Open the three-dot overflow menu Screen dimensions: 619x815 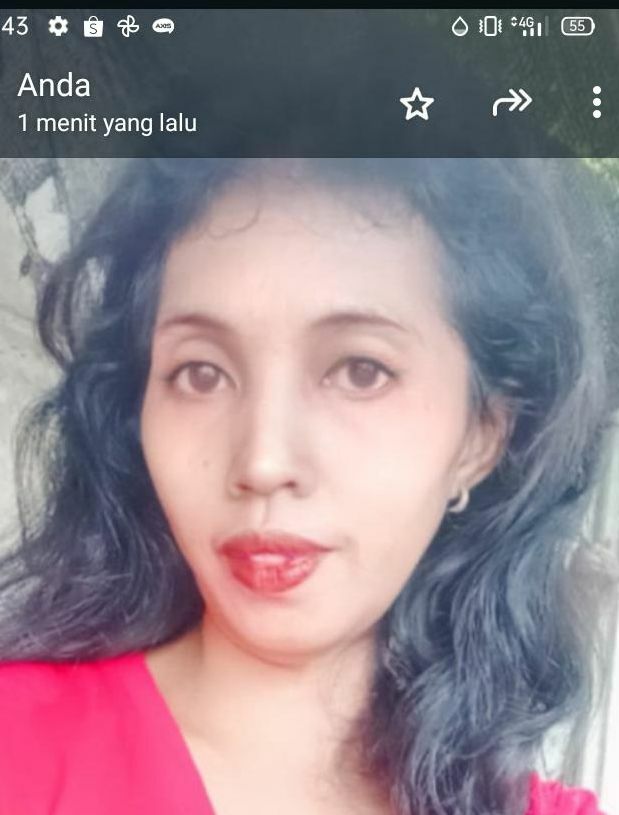[596, 103]
